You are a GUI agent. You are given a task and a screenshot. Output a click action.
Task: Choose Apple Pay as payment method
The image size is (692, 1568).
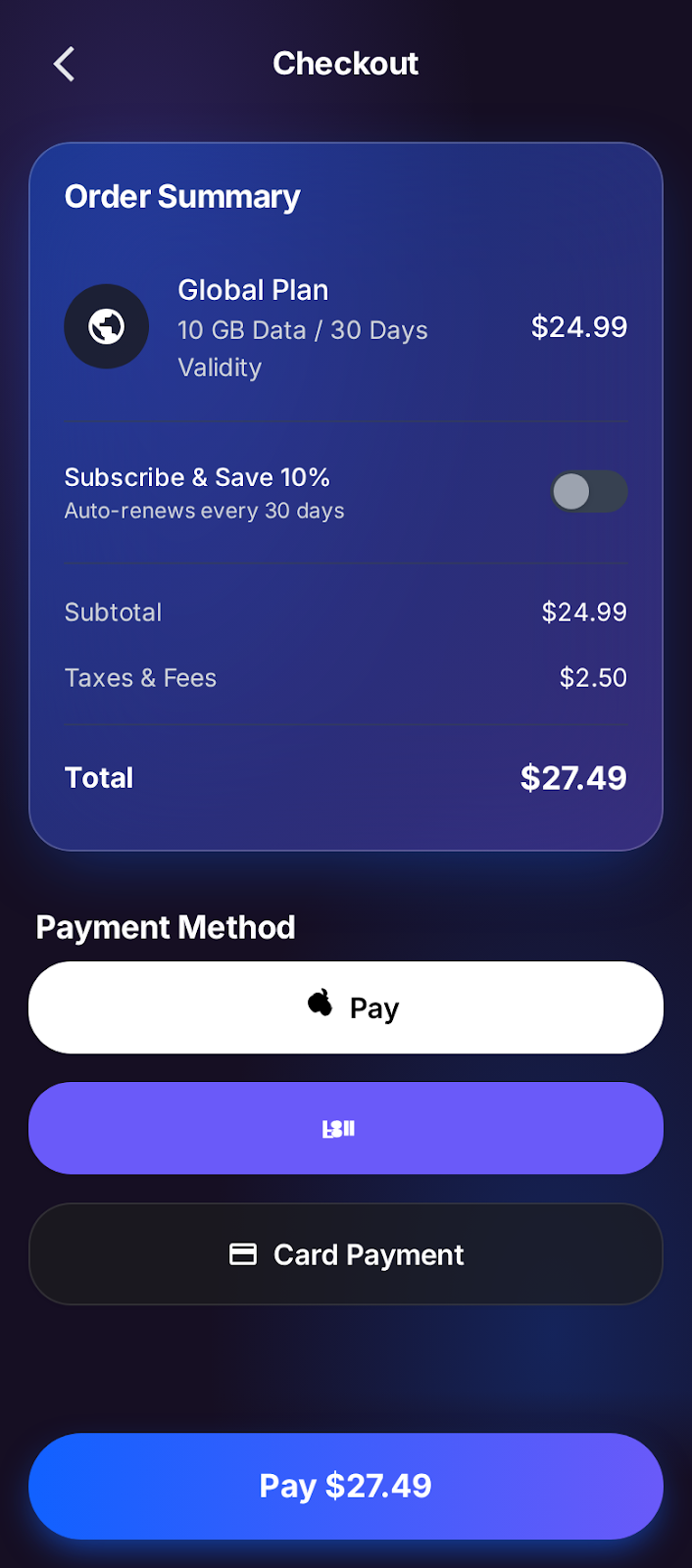pos(346,1007)
